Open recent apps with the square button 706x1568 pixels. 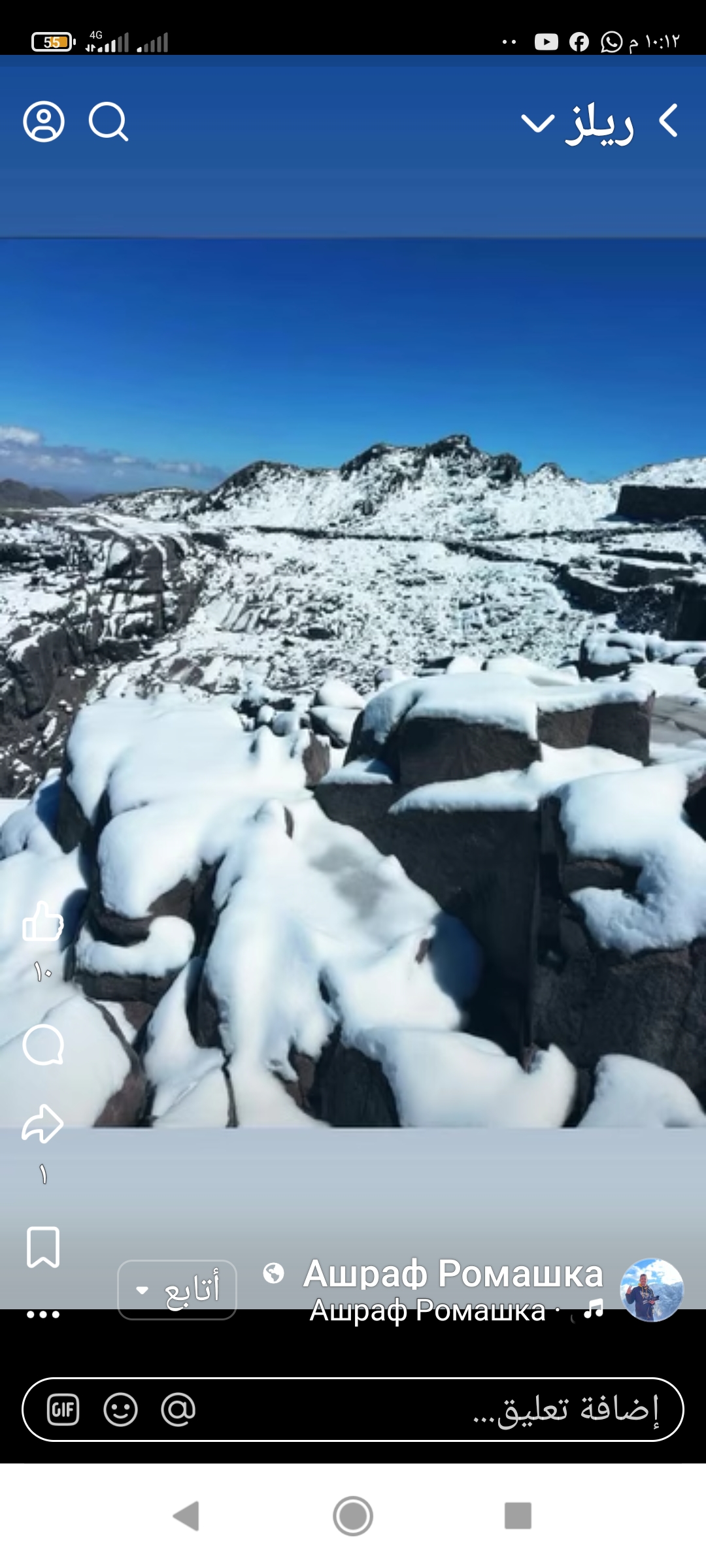coord(518,1516)
